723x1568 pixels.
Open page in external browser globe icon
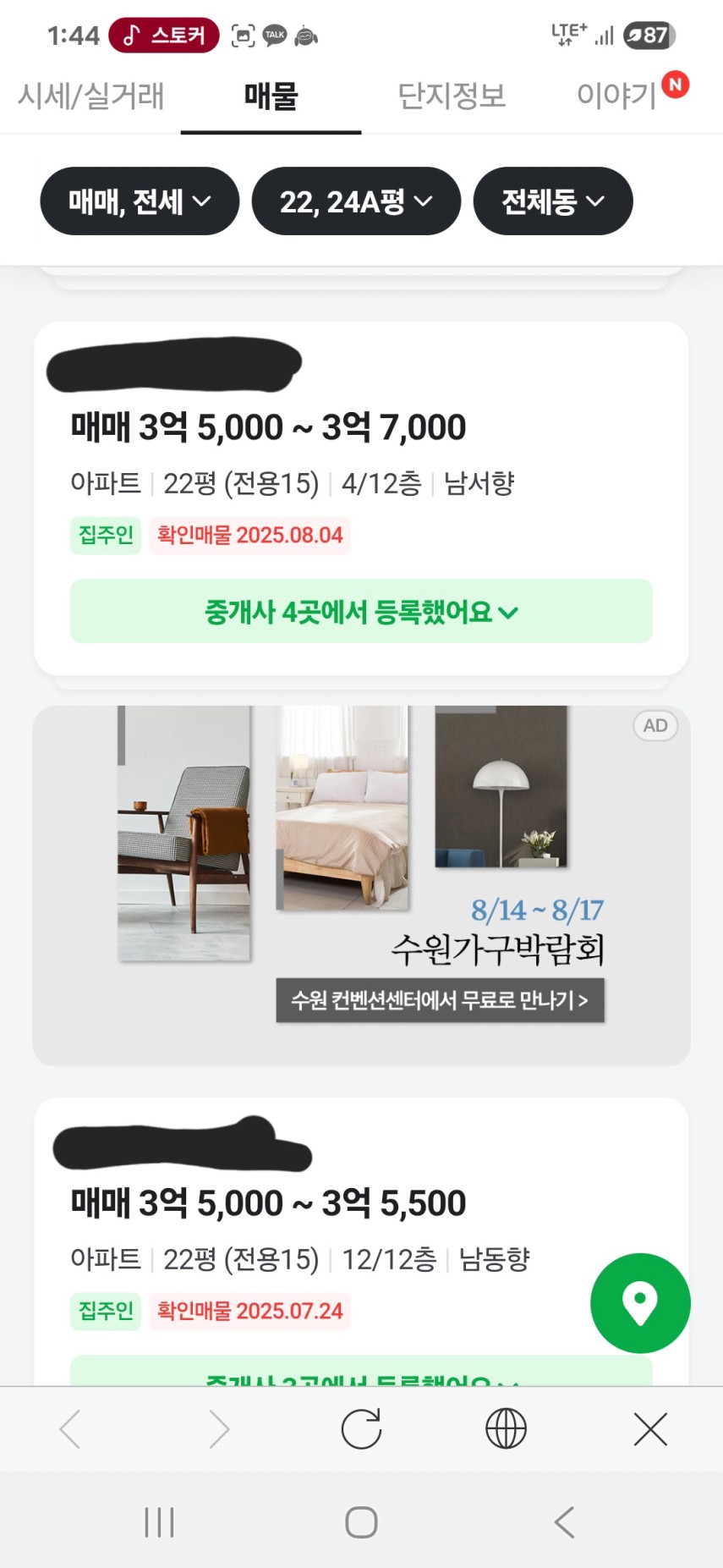(506, 1429)
